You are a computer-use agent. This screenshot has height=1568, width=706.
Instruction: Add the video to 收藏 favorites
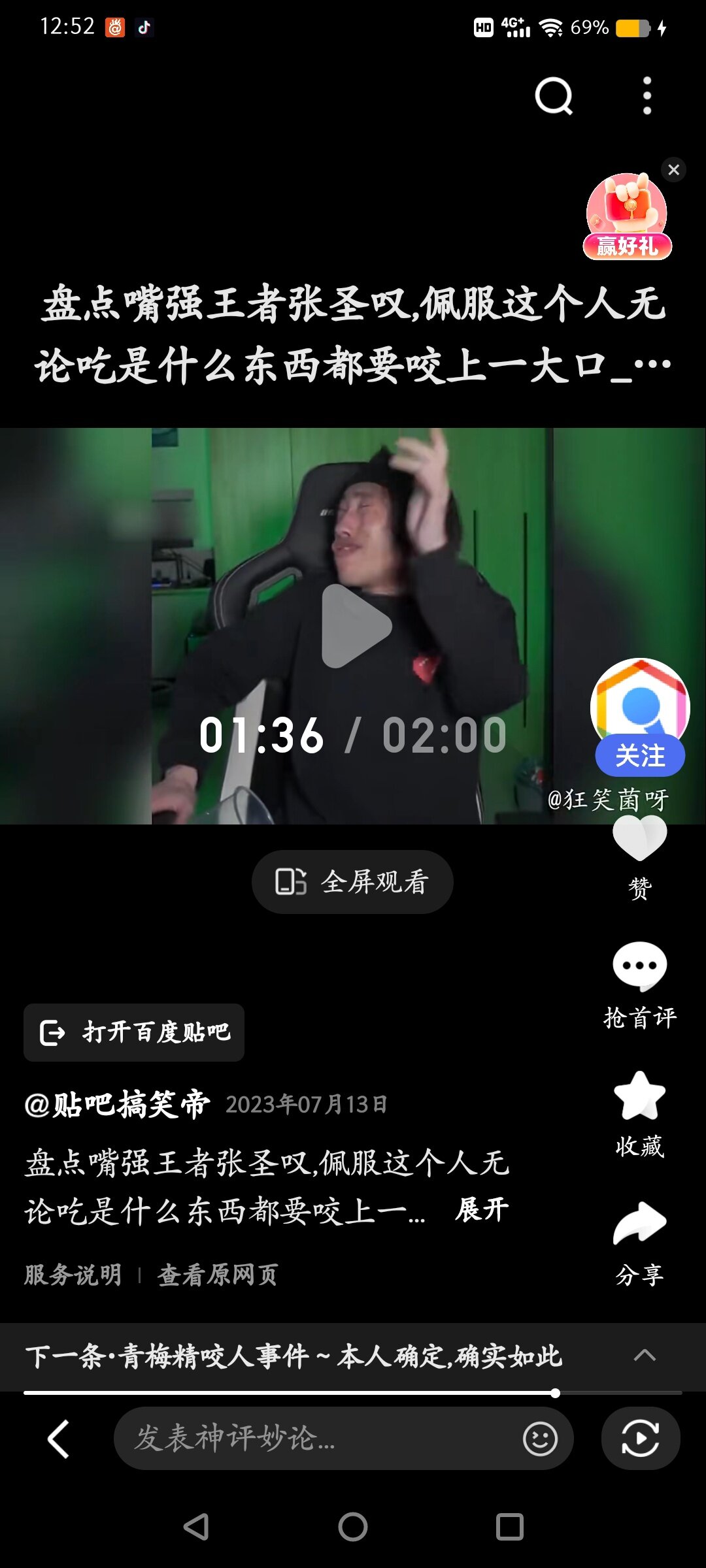639,1096
